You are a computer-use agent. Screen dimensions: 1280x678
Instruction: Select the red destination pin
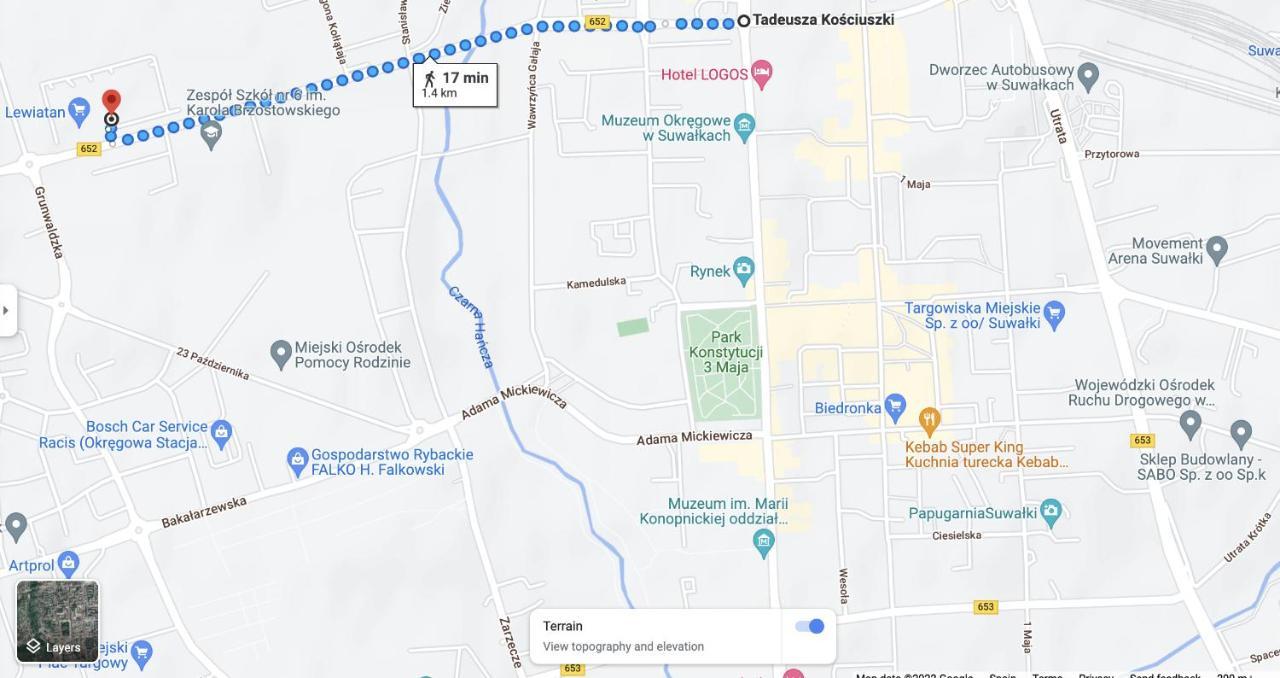point(112,102)
